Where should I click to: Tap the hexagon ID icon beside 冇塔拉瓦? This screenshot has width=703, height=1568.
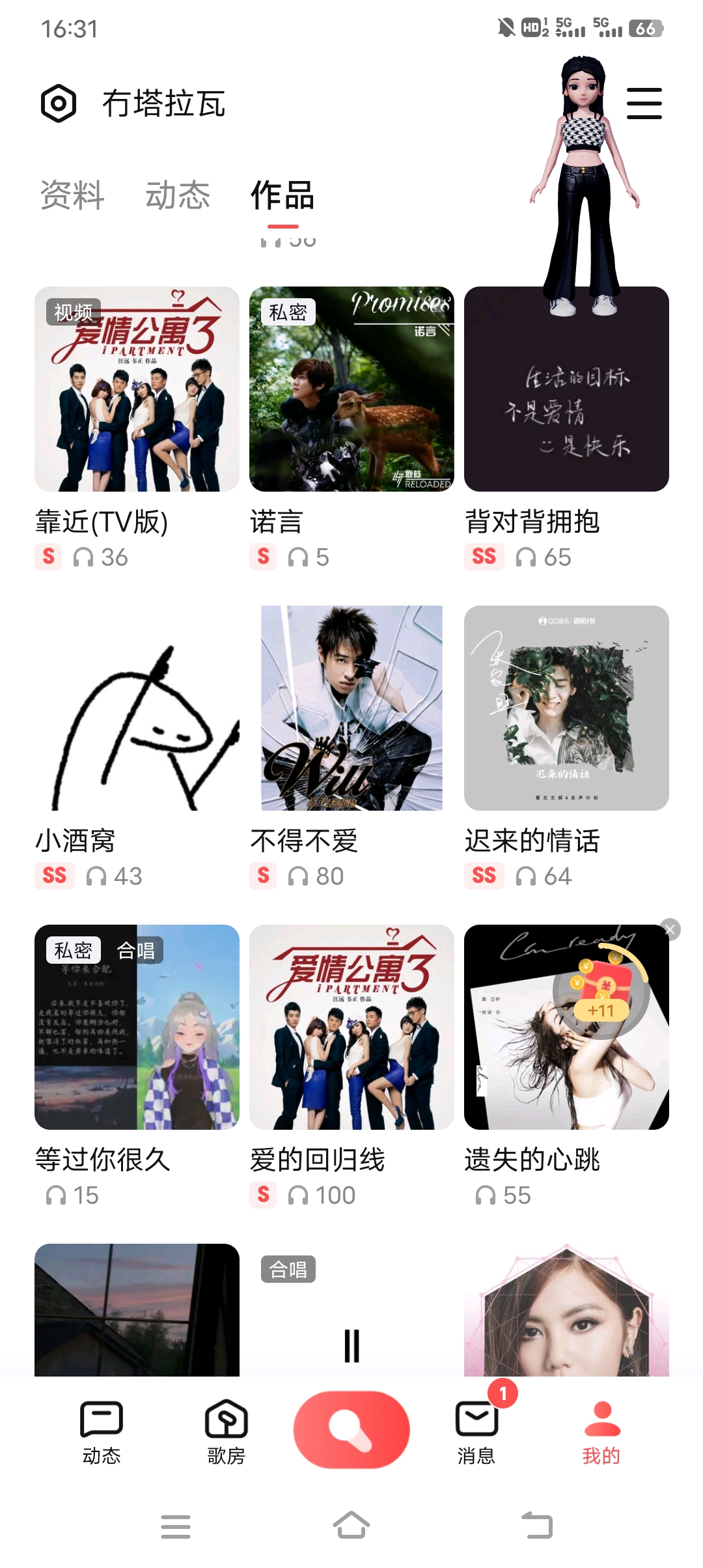(57, 103)
